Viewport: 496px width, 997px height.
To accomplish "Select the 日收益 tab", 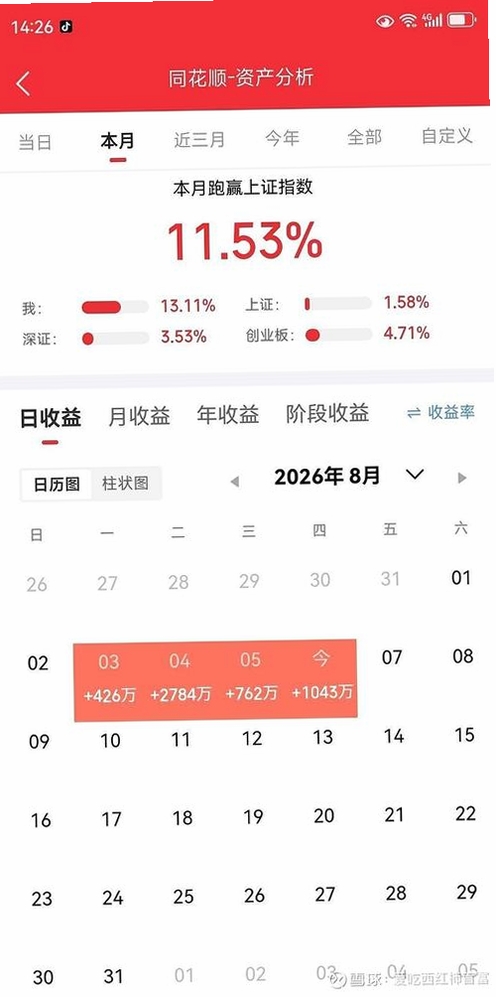I will (x=51, y=418).
